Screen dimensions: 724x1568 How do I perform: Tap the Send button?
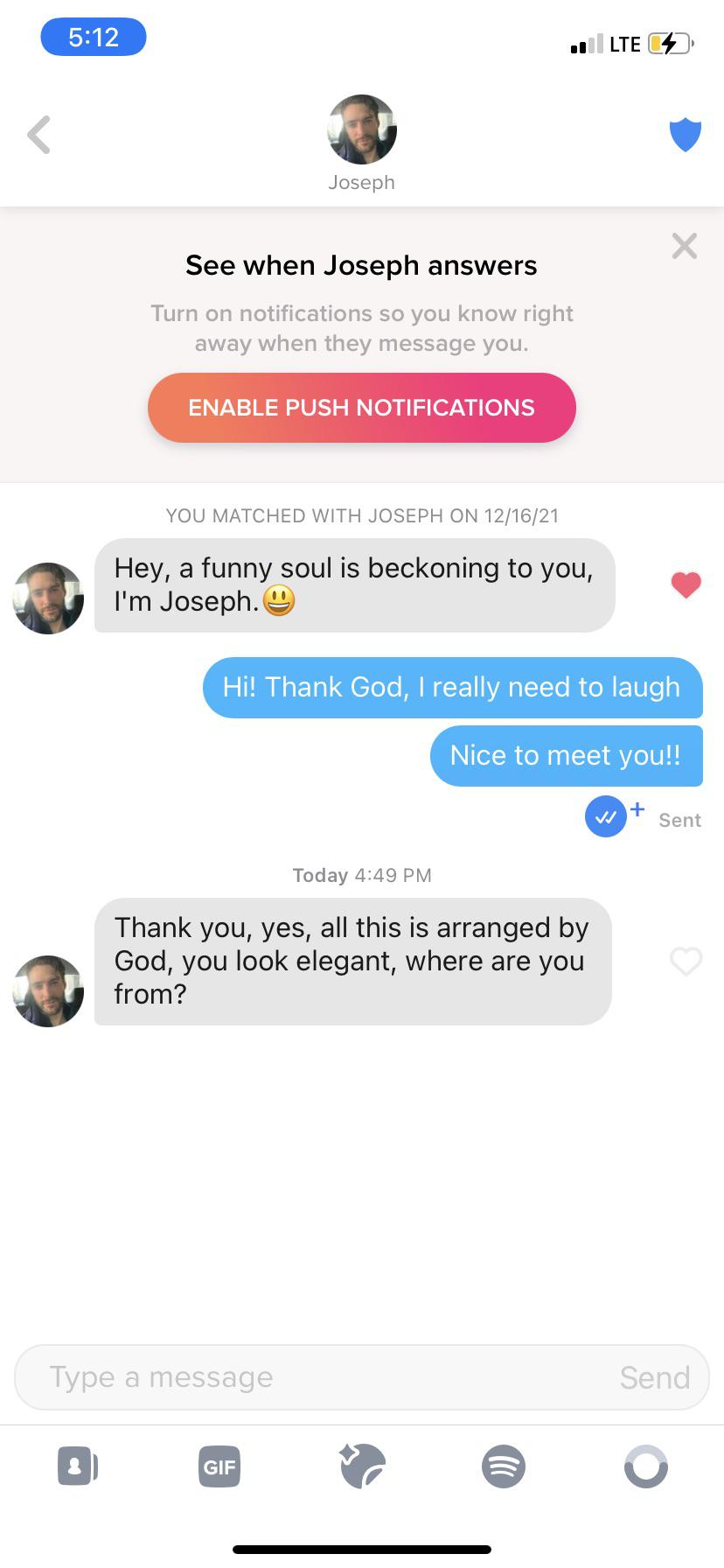tap(654, 1377)
